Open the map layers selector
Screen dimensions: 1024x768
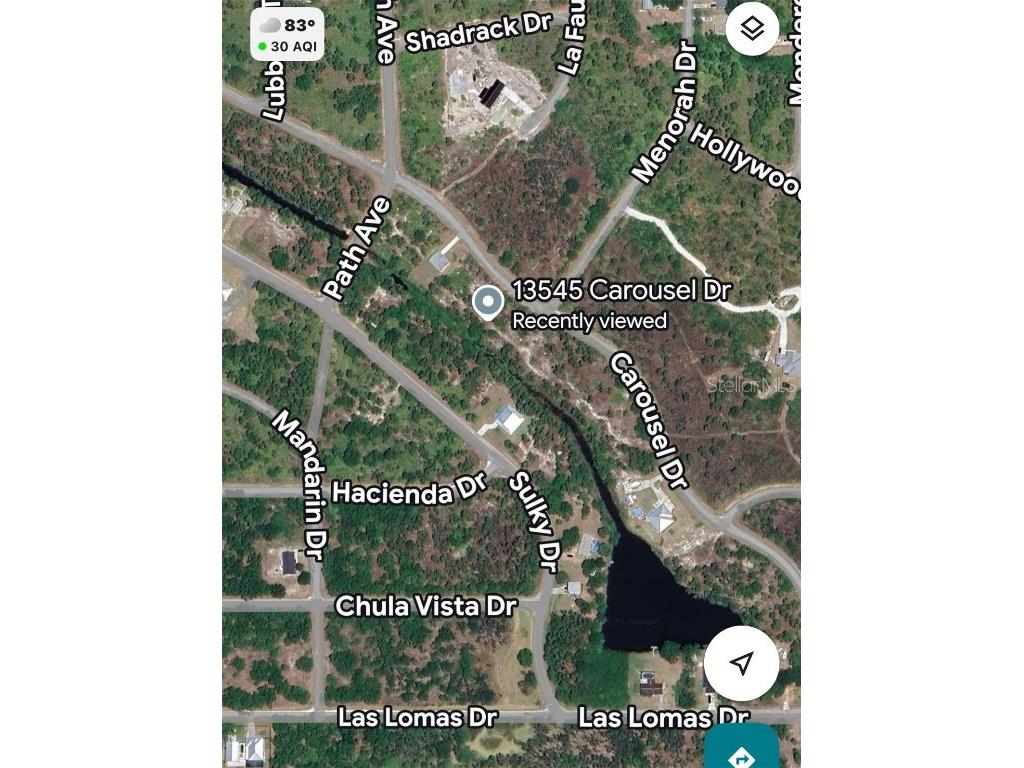click(752, 29)
